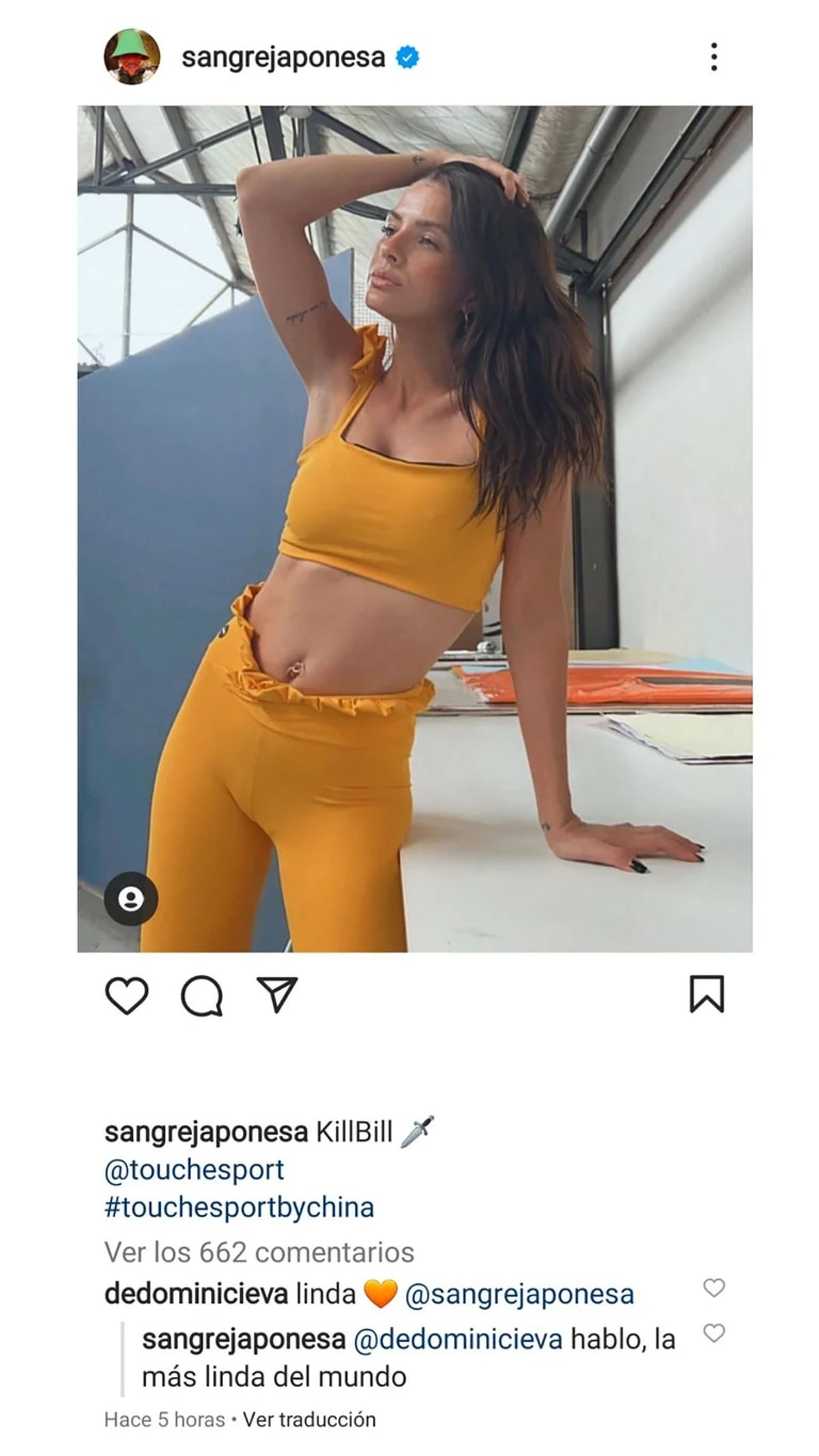Like this post
Viewport: 819px width, 1456px height.
pos(127,995)
